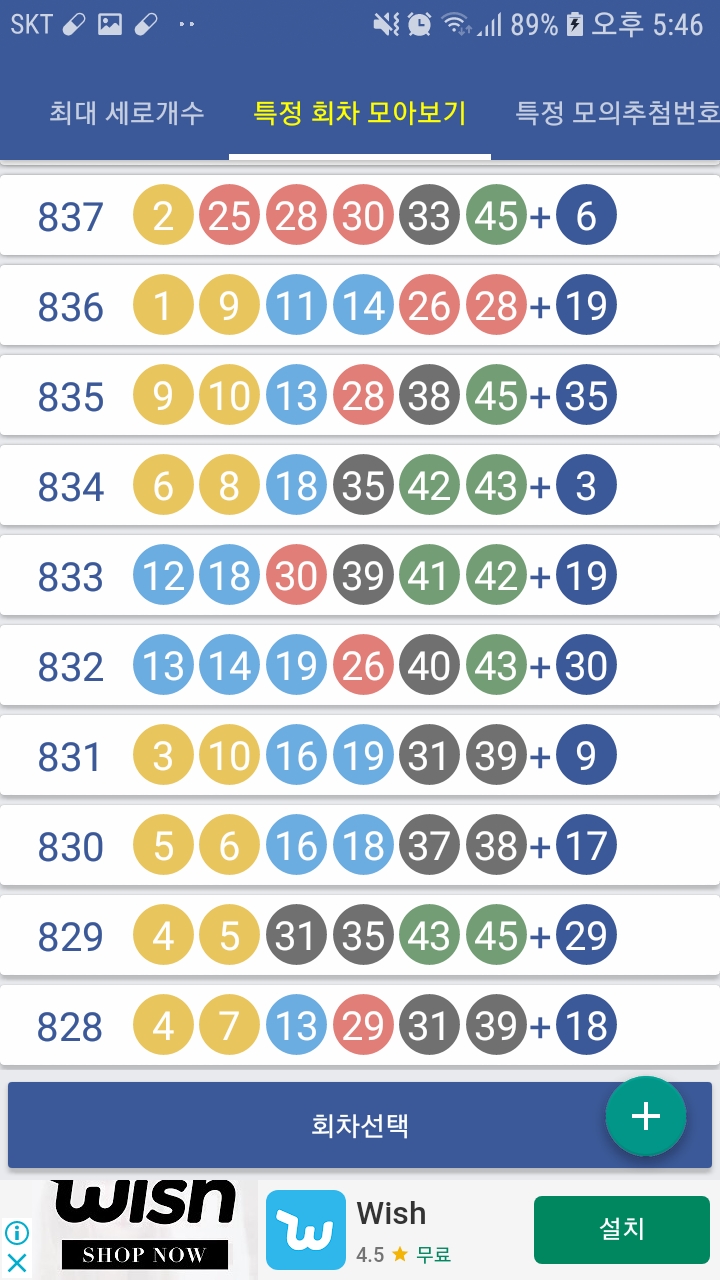Tap the 회차선택 button
Screen dimensions: 720x1280
pyautogui.click(x=360, y=1125)
